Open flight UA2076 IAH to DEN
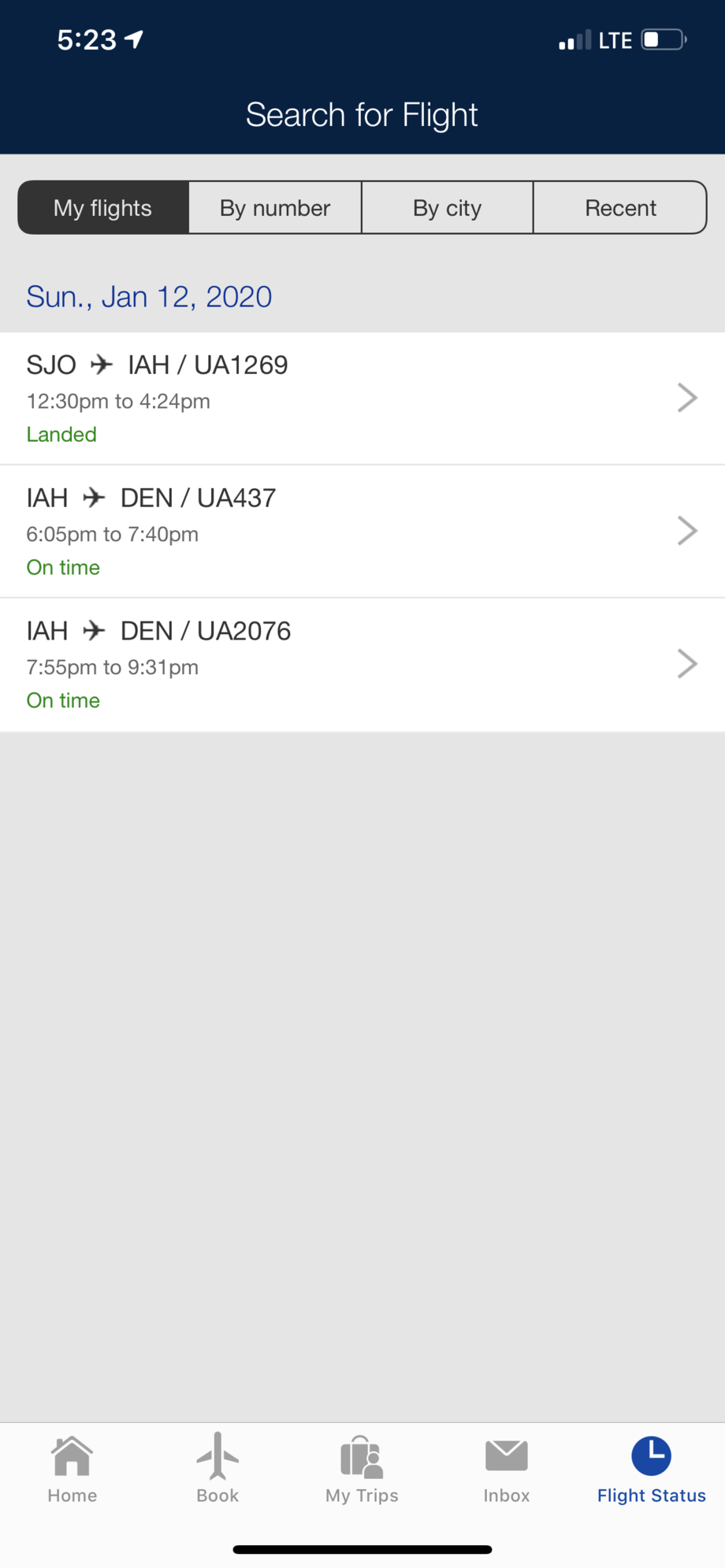This screenshot has width=725, height=1568. (x=362, y=665)
